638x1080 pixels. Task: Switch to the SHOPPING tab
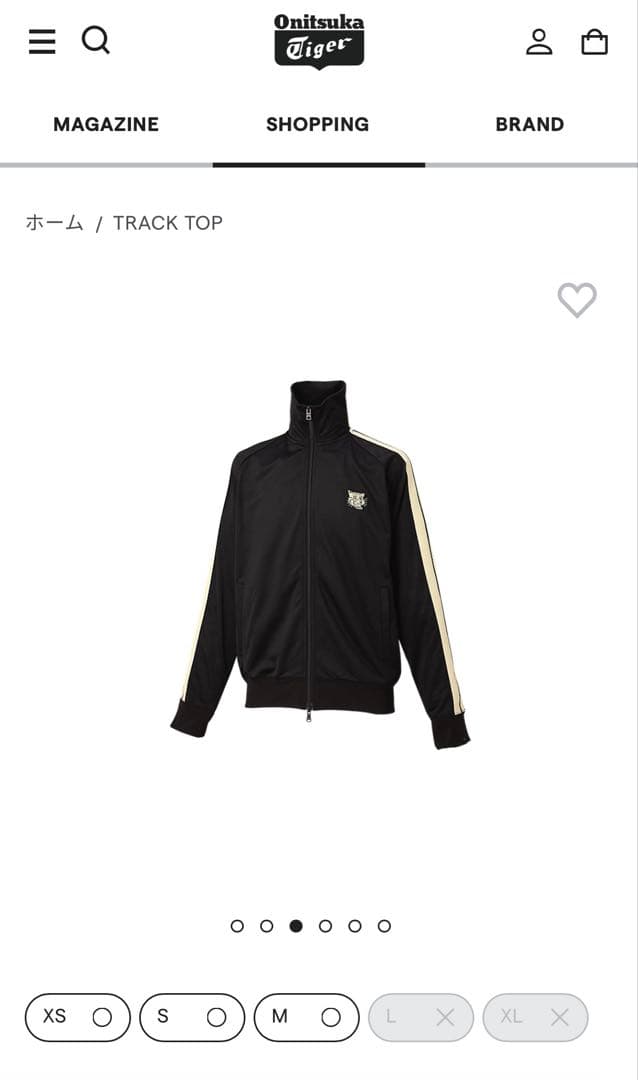click(x=318, y=125)
